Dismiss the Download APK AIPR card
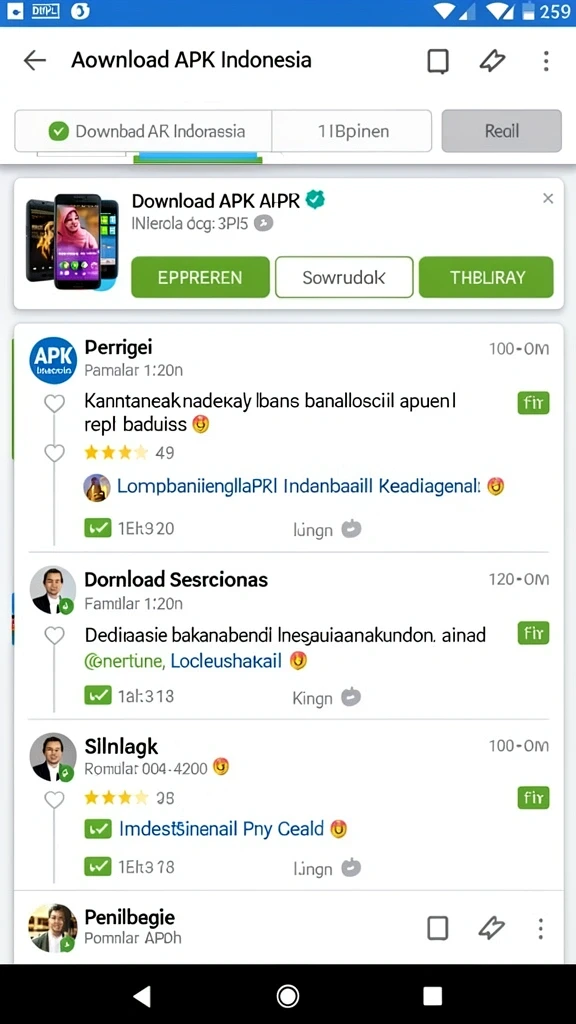 coord(548,199)
